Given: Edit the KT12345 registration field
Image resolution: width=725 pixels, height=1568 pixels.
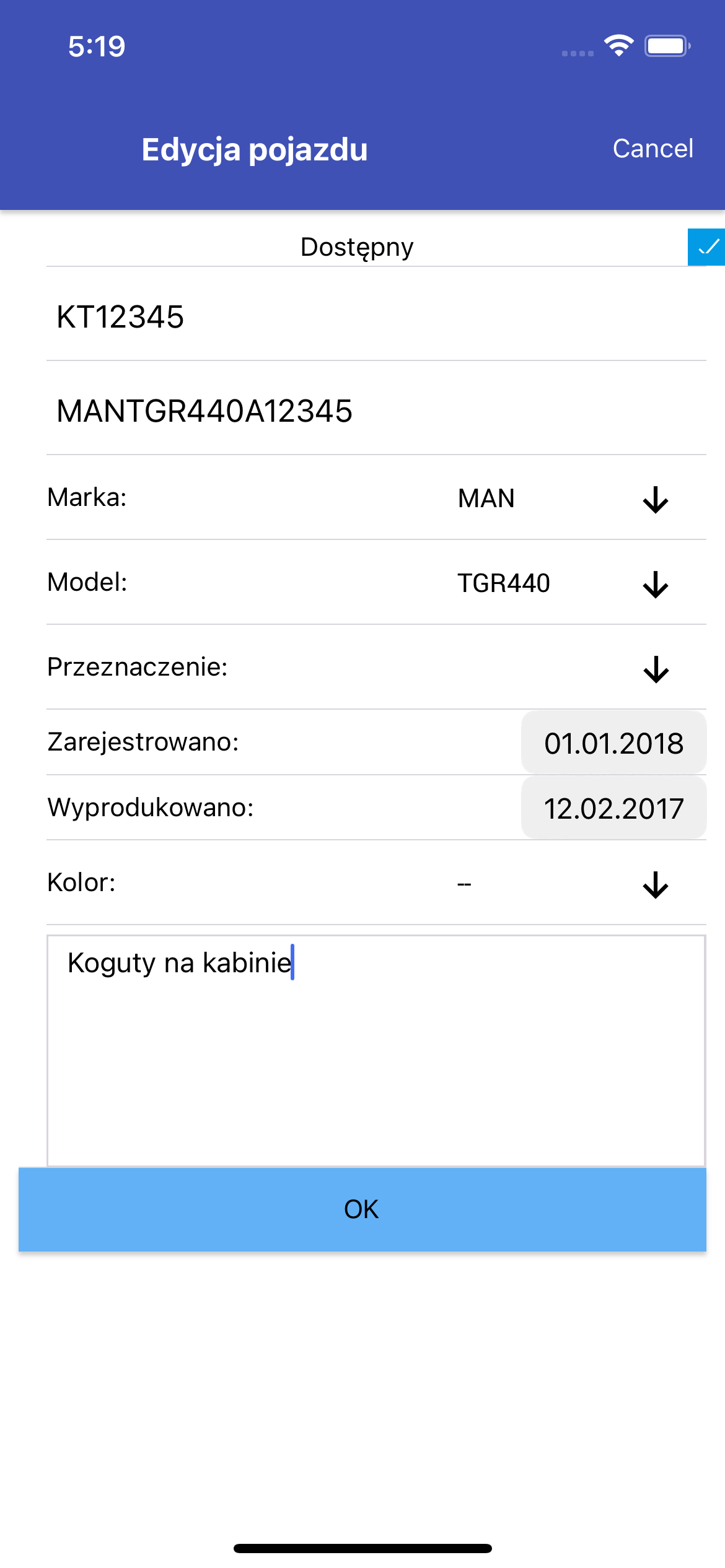Looking at the screenshot, I should click(x=372, y=317).
